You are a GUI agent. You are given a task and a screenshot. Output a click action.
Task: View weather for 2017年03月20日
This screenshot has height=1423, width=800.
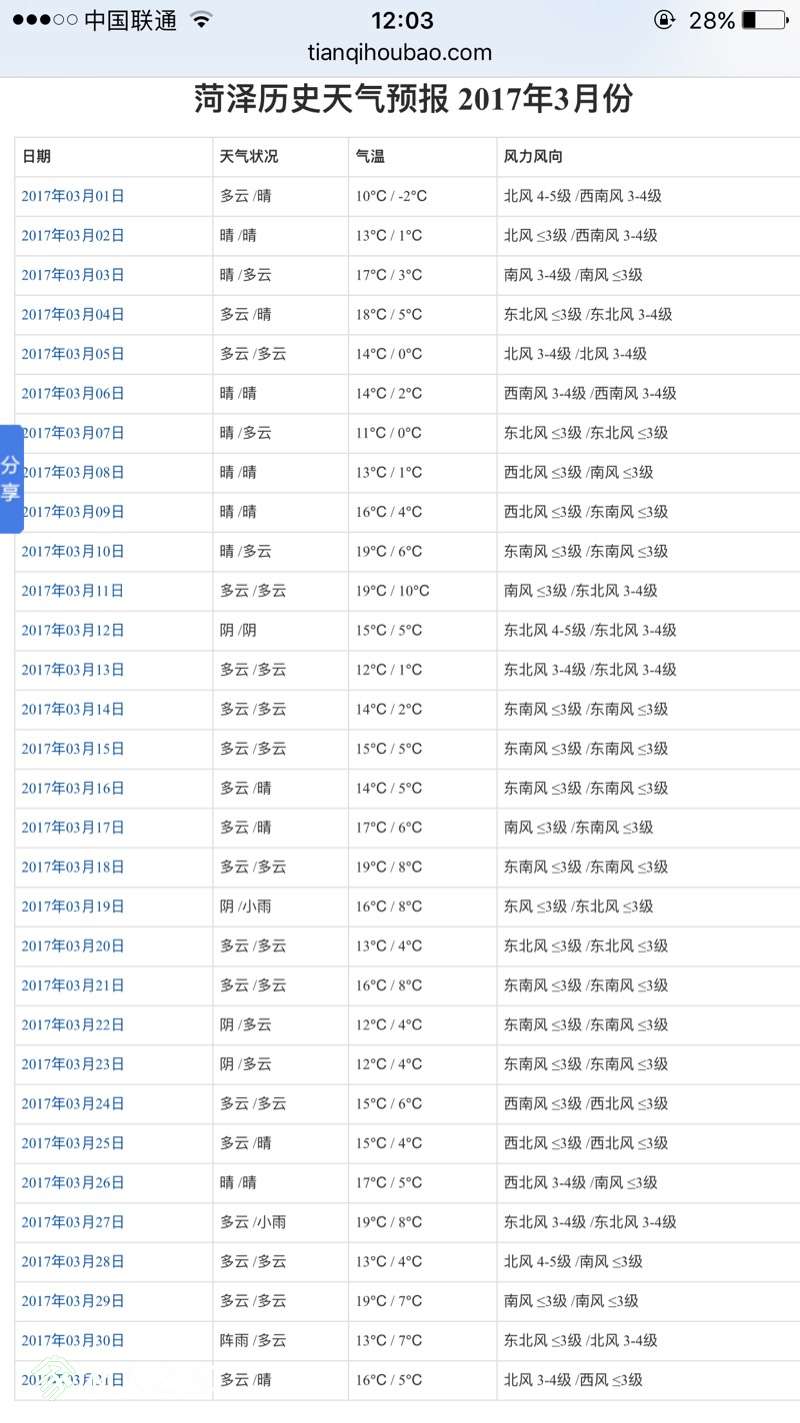pos(73,946)
